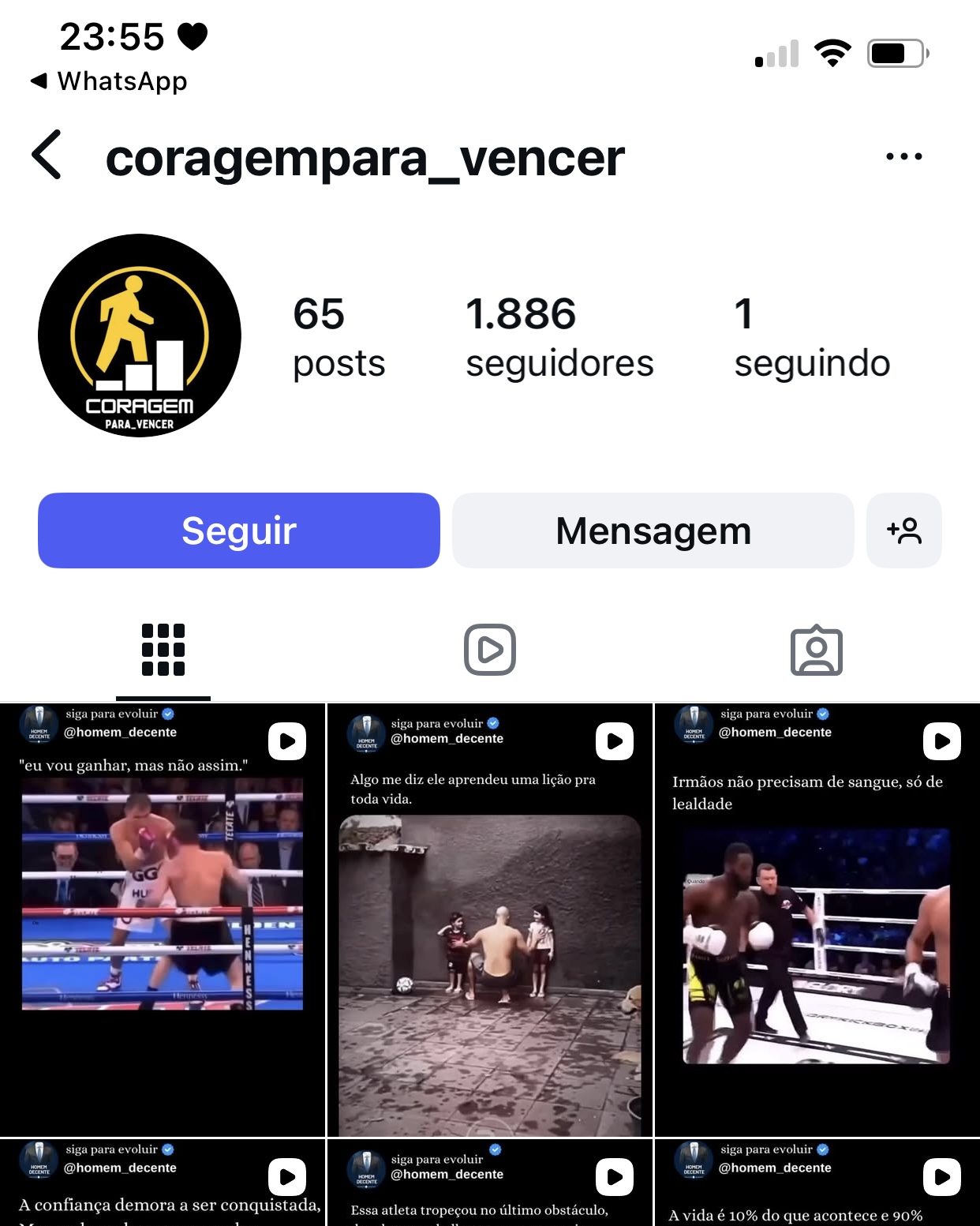Tap the verified badge next to siga para evoluir
The width and height of the screenshot is (980, 1226).
tap(167, 713)
